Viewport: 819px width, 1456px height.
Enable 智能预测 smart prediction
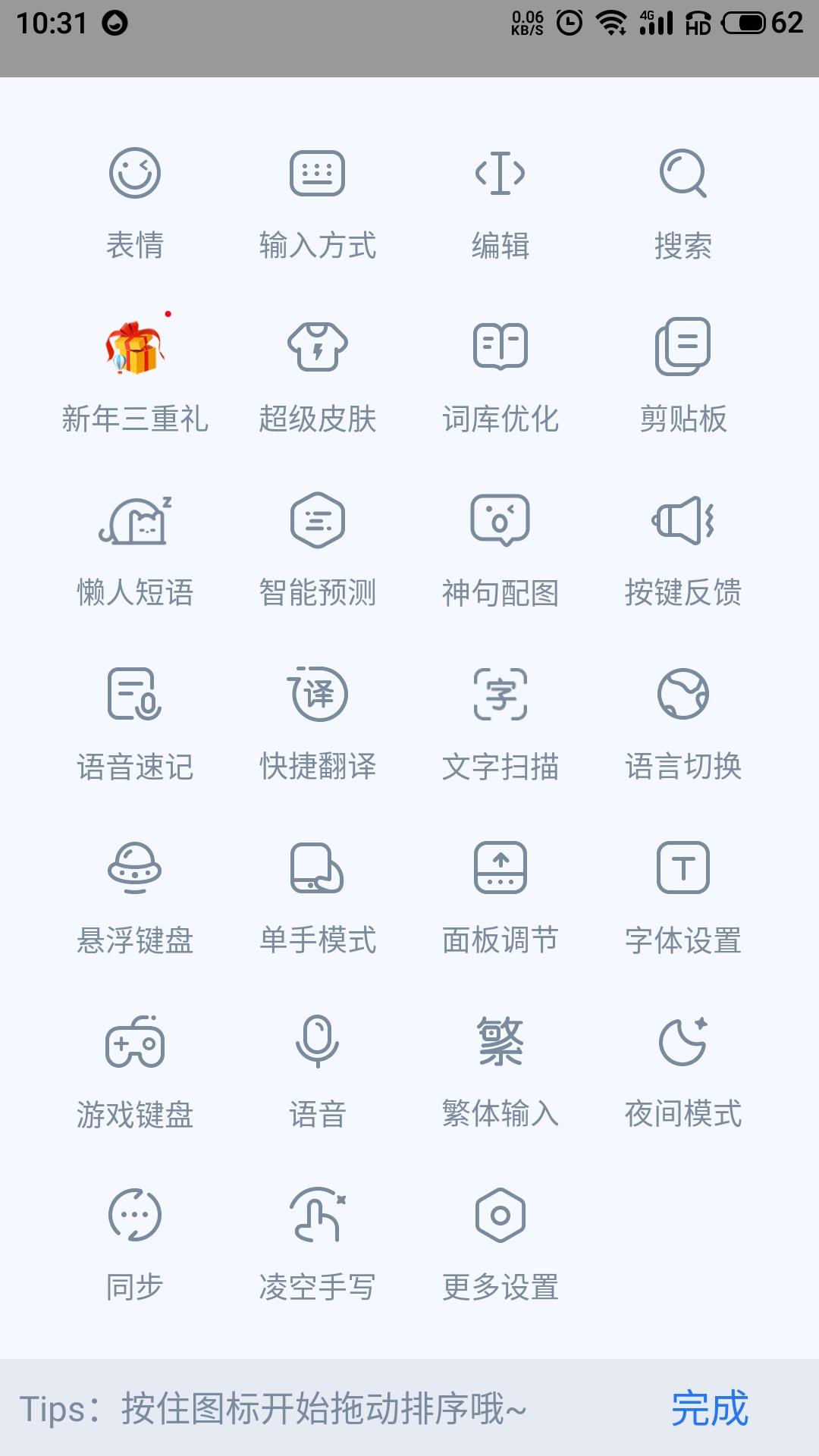318,546
